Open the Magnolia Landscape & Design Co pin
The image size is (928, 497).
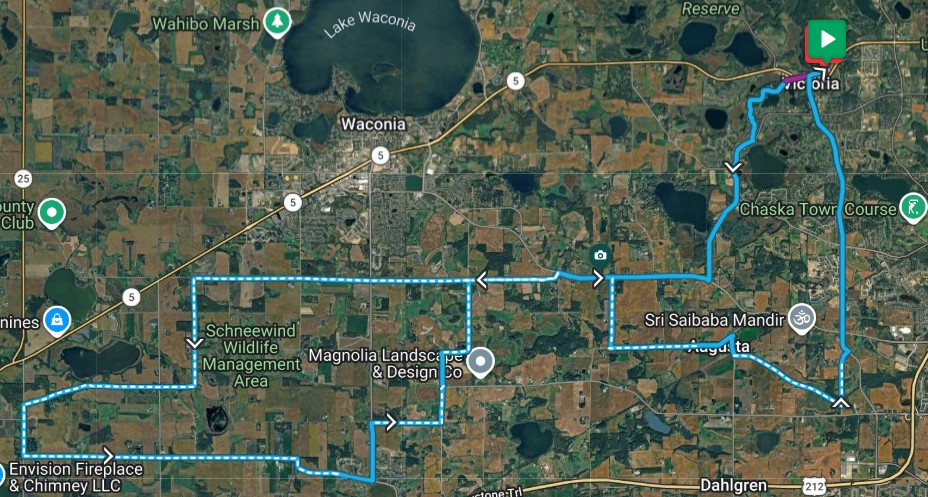click(481, 361)
